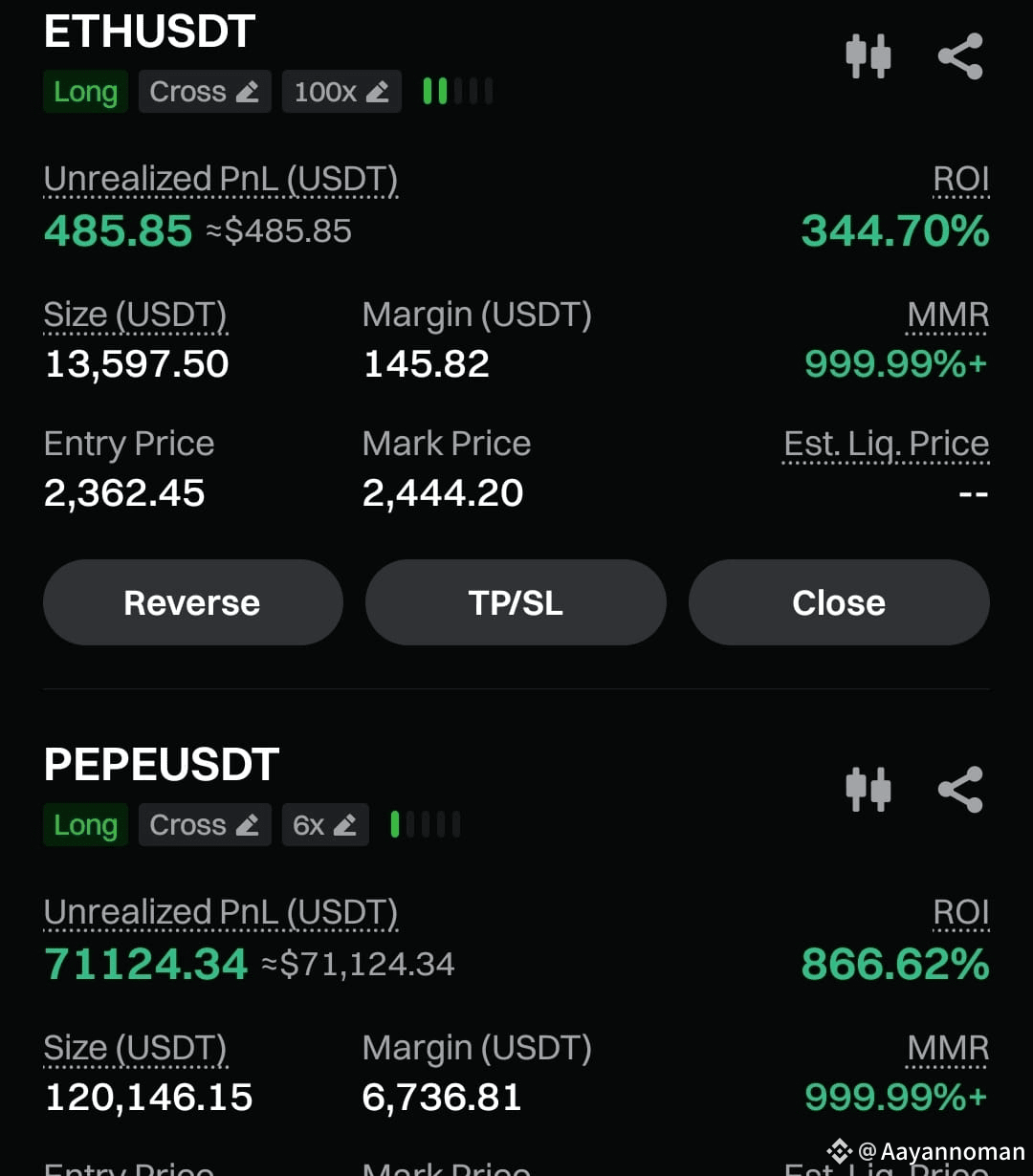Adjust the PEPEUSDT 6x leverage

tap(325, 825)
